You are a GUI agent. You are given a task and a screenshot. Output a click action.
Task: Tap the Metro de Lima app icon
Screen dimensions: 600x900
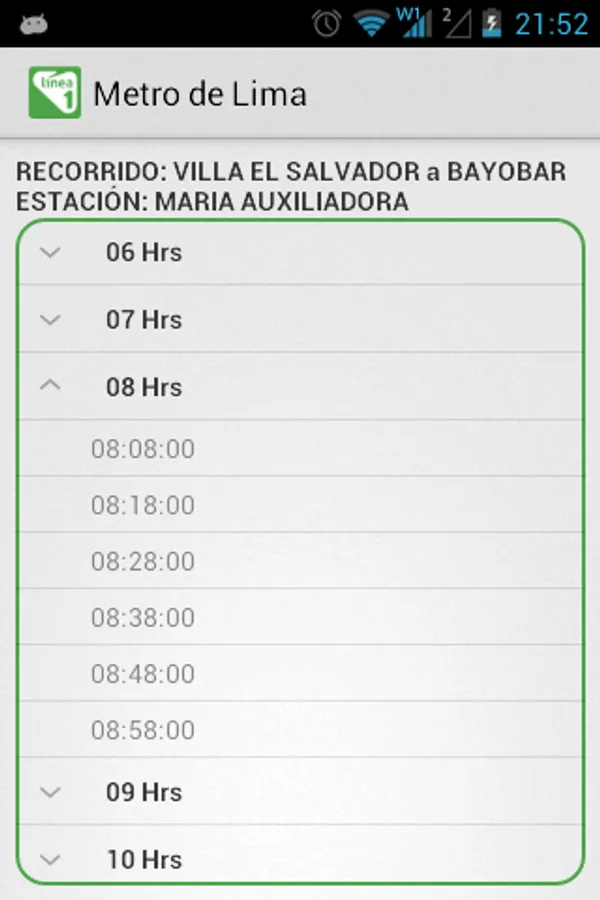point(54,93)
